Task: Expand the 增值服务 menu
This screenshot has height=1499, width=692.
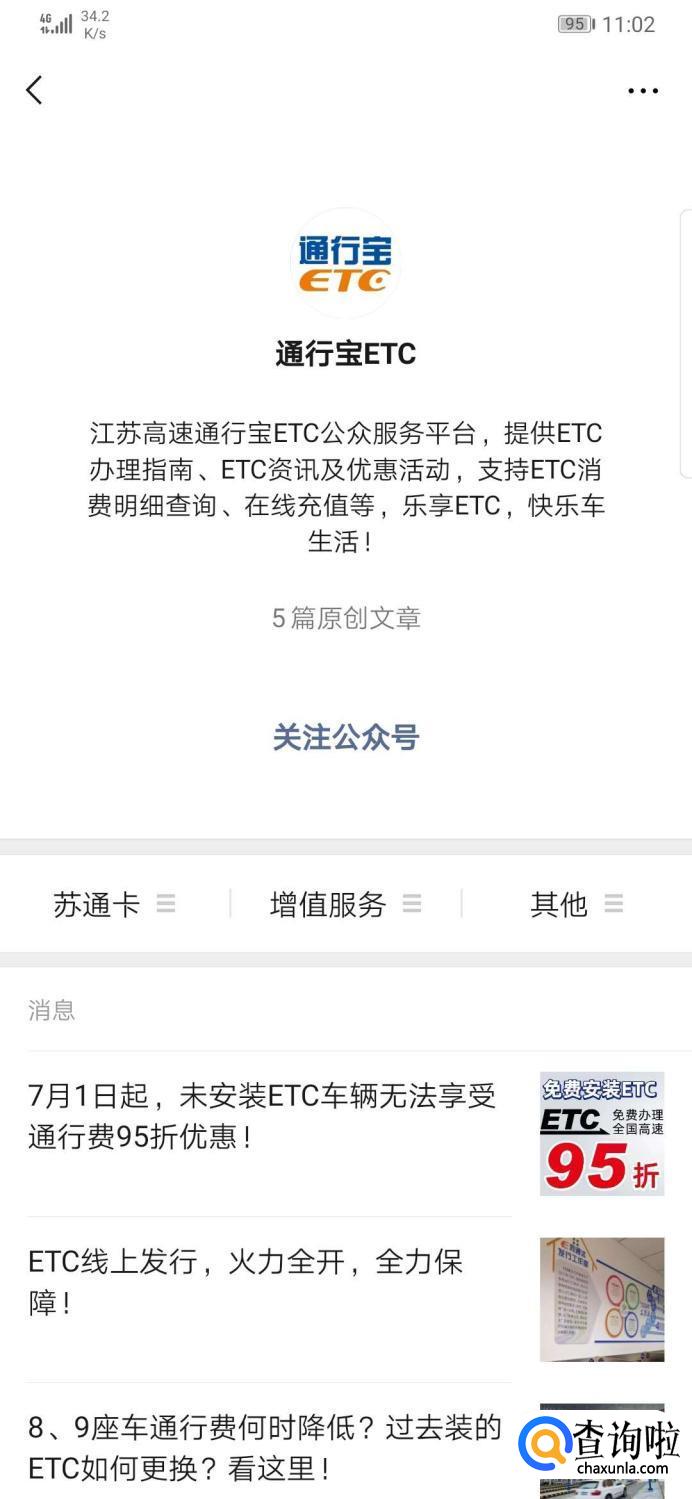Action: coord(345,904)
